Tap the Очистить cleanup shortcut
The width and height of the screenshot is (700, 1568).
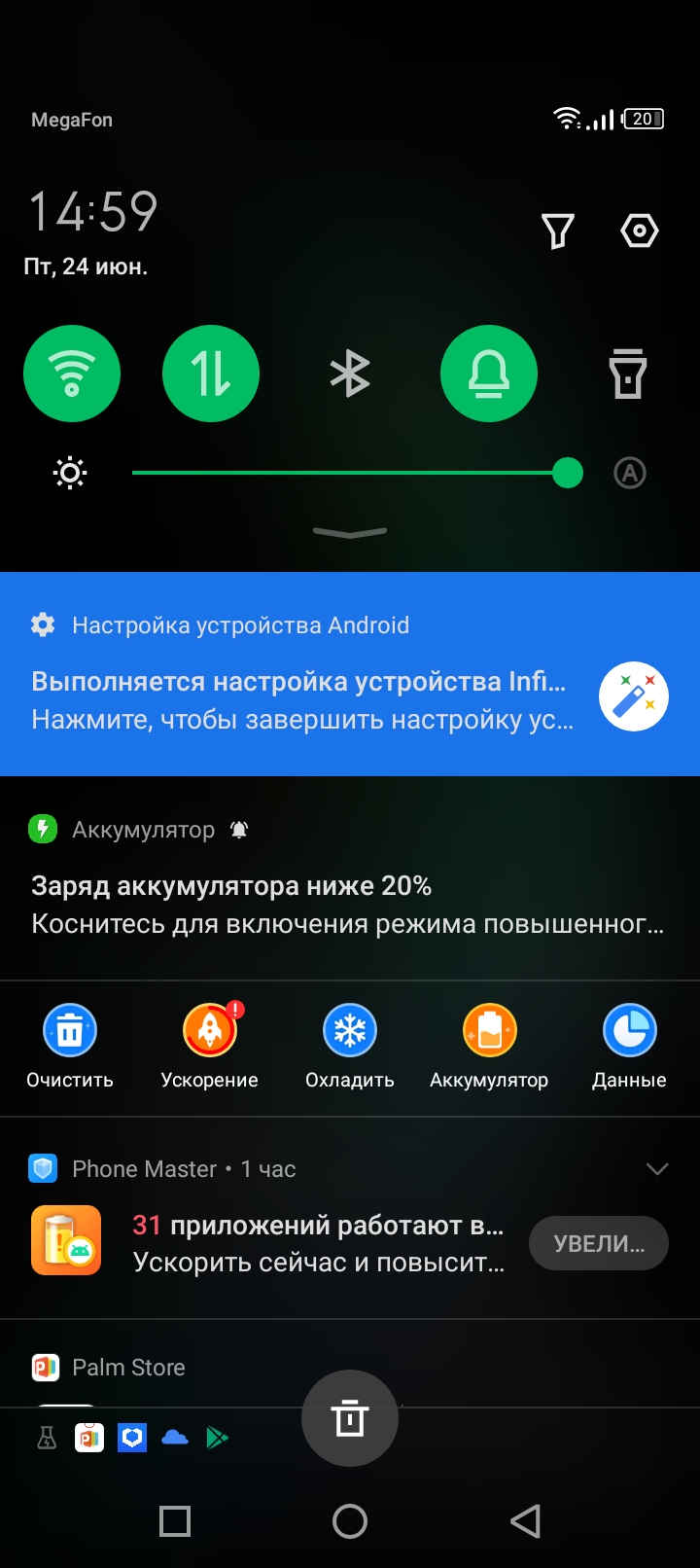point(70,1046)
